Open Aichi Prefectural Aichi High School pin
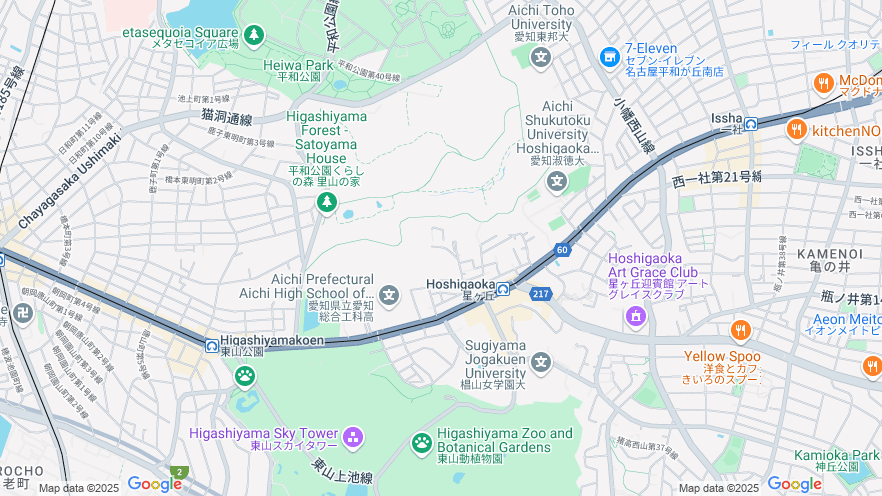 tap(389, 295)
